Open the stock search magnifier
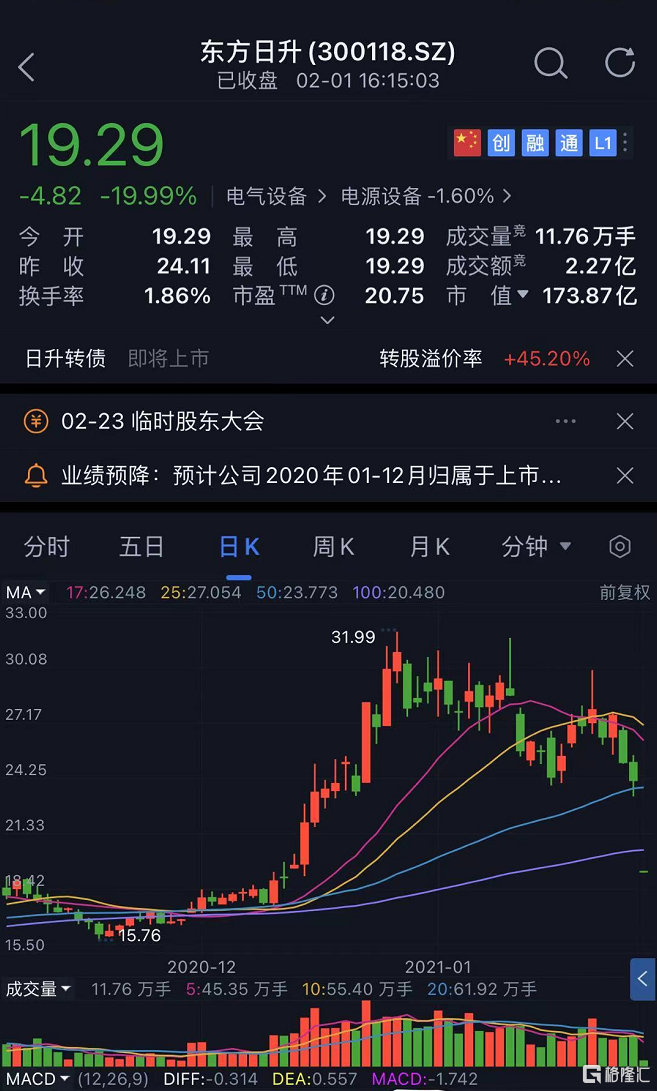657x1091 pixels. click(x=551, y=63)
